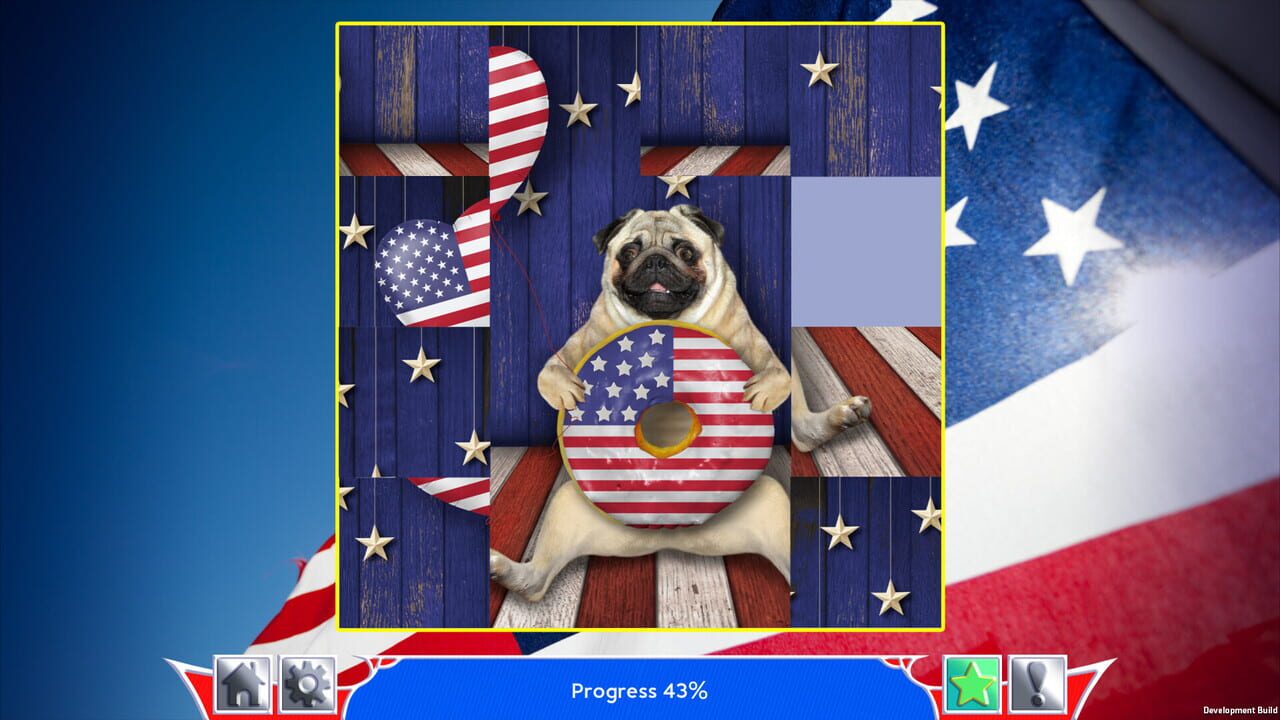This screenshot has width=1280, height=720.
Task: Open the exclamation hint button
Action: tap(1037, 684)
